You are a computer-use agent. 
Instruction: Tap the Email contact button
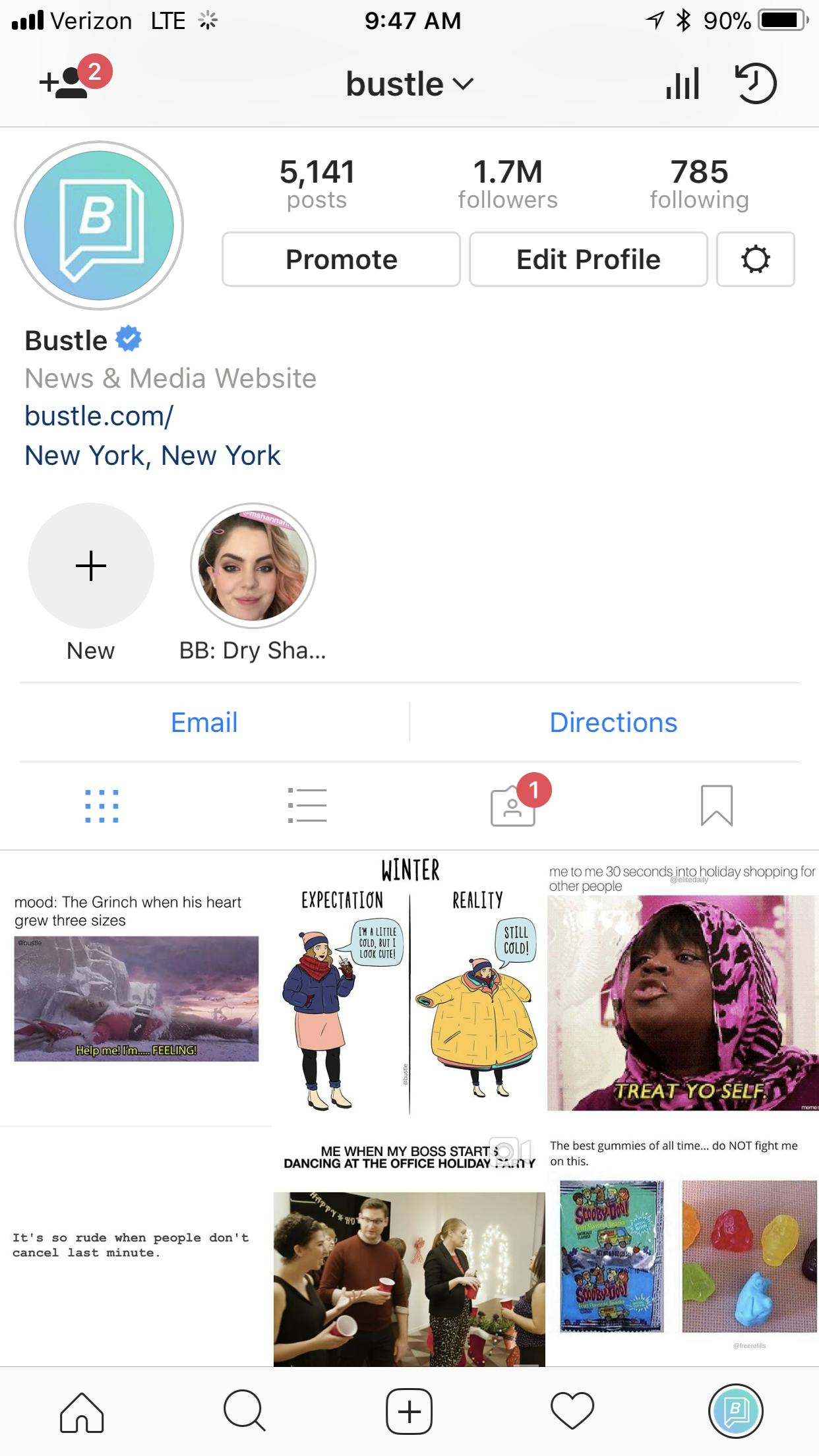coord(204,722)
